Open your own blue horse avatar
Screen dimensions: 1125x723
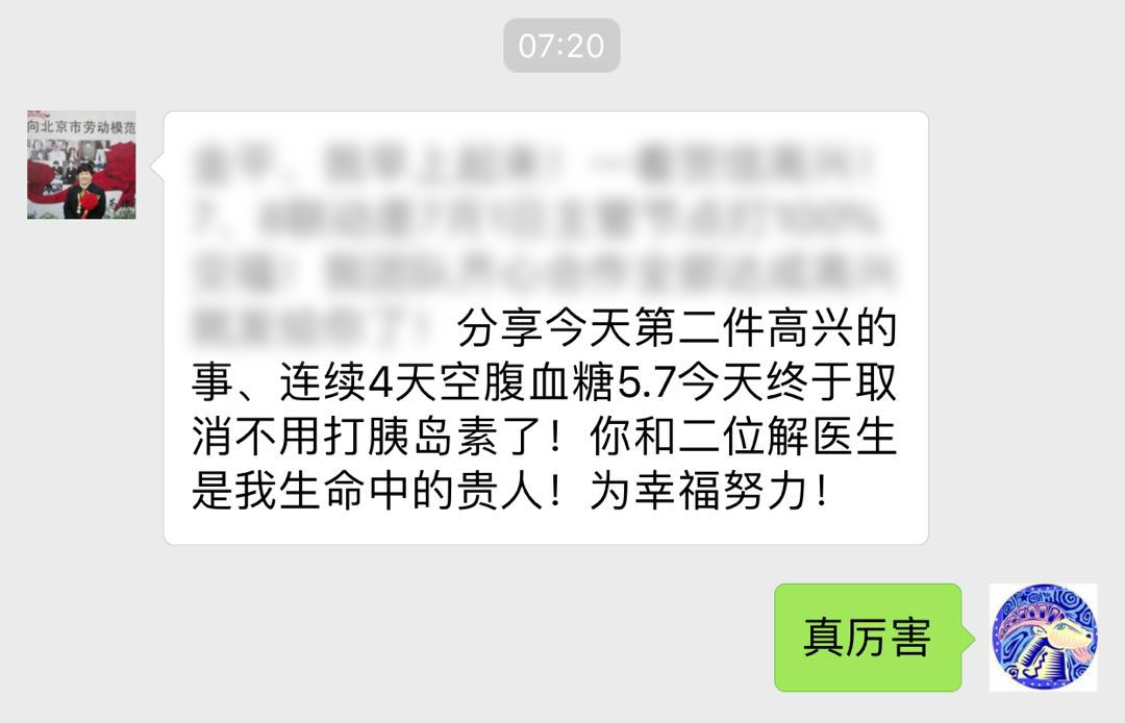[1043, 637]
